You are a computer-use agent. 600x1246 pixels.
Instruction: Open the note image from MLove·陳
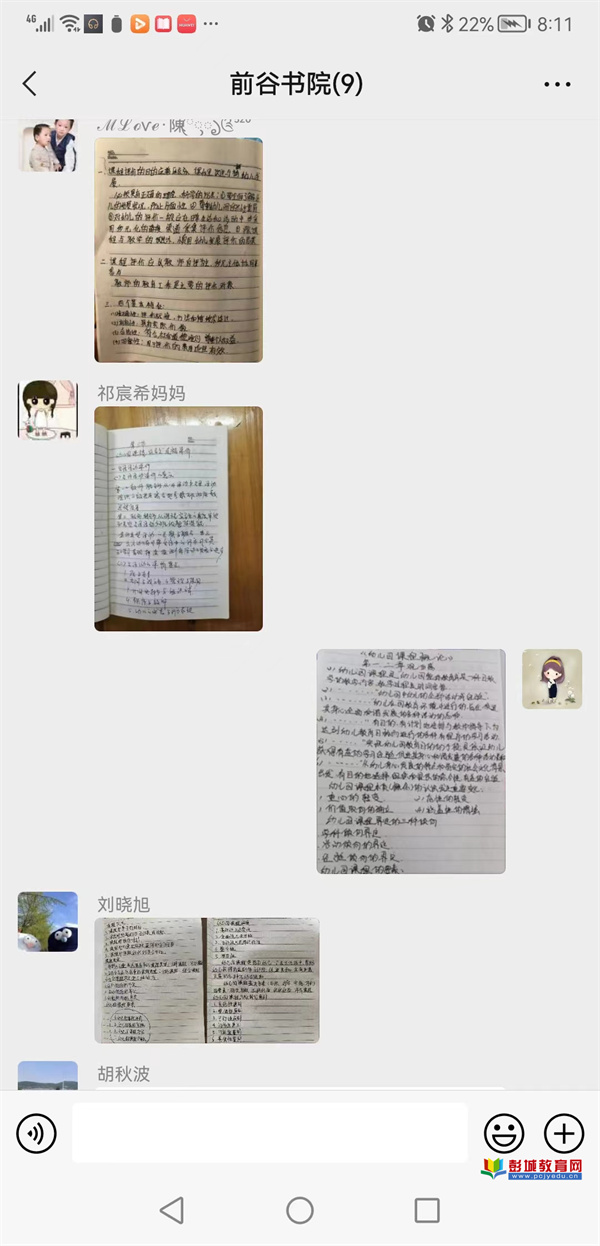(x=178, y=250)
